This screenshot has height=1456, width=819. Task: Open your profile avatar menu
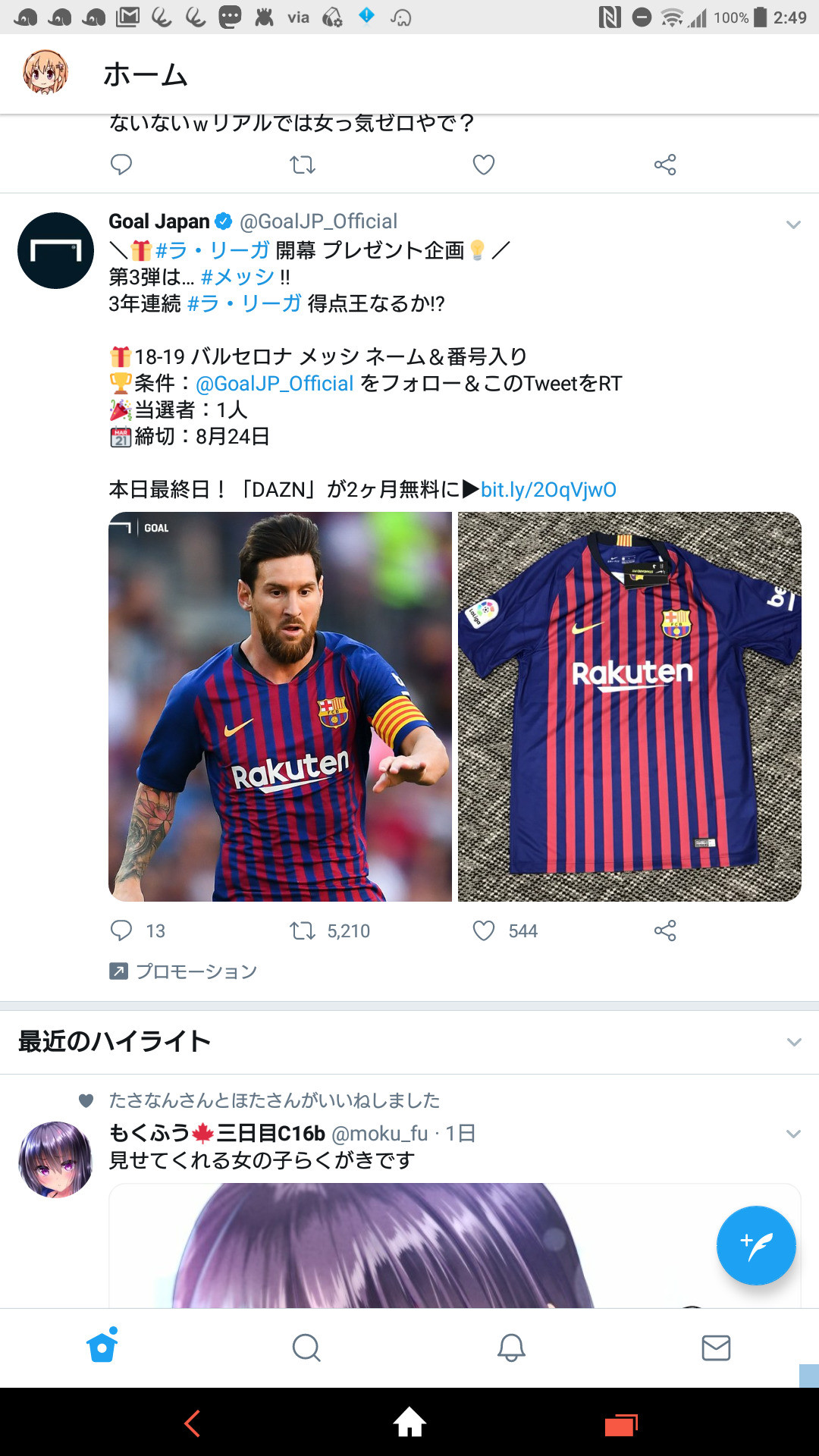(45, 73)
